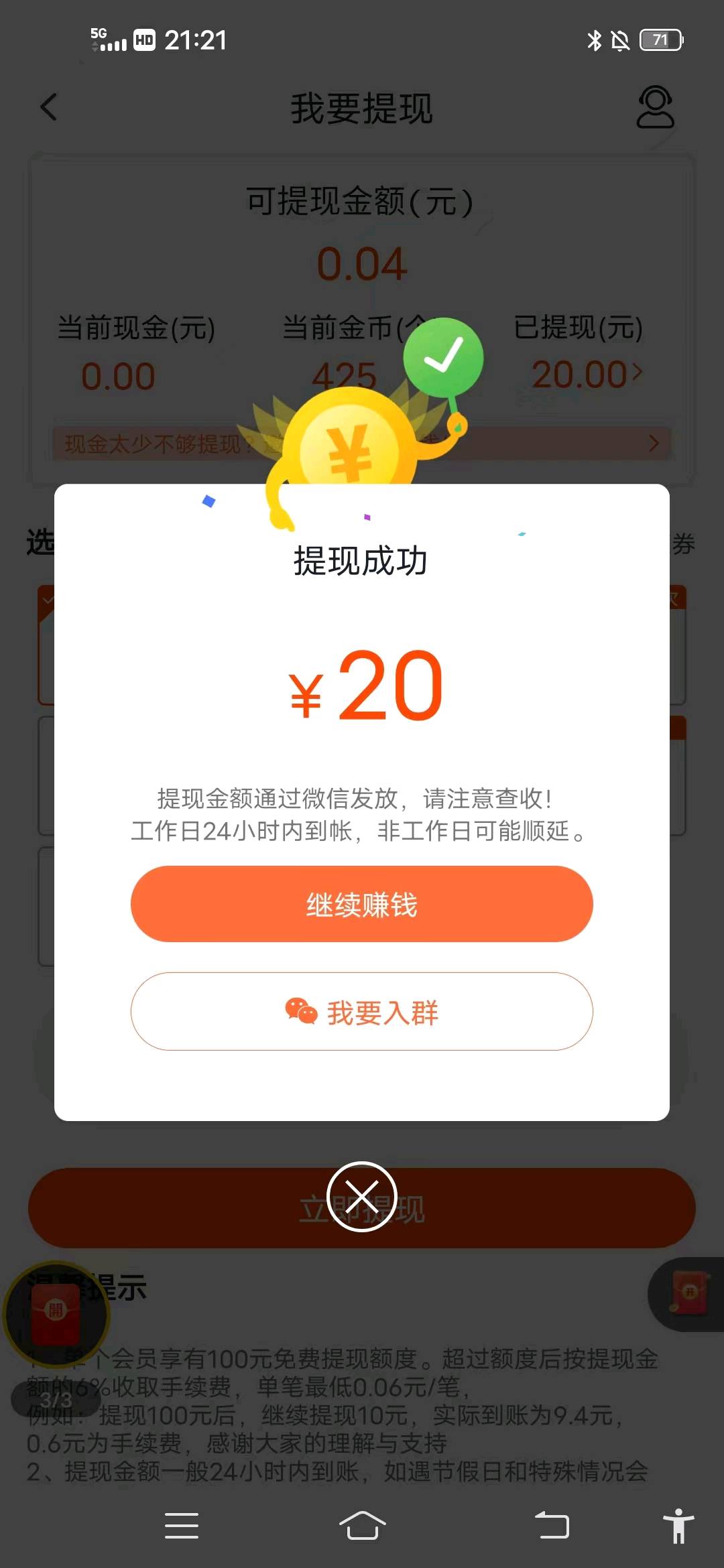Screen dimensions: 724x1568
Task: Tap the 继续赚钱 button
Action: [x=361, y=904]
